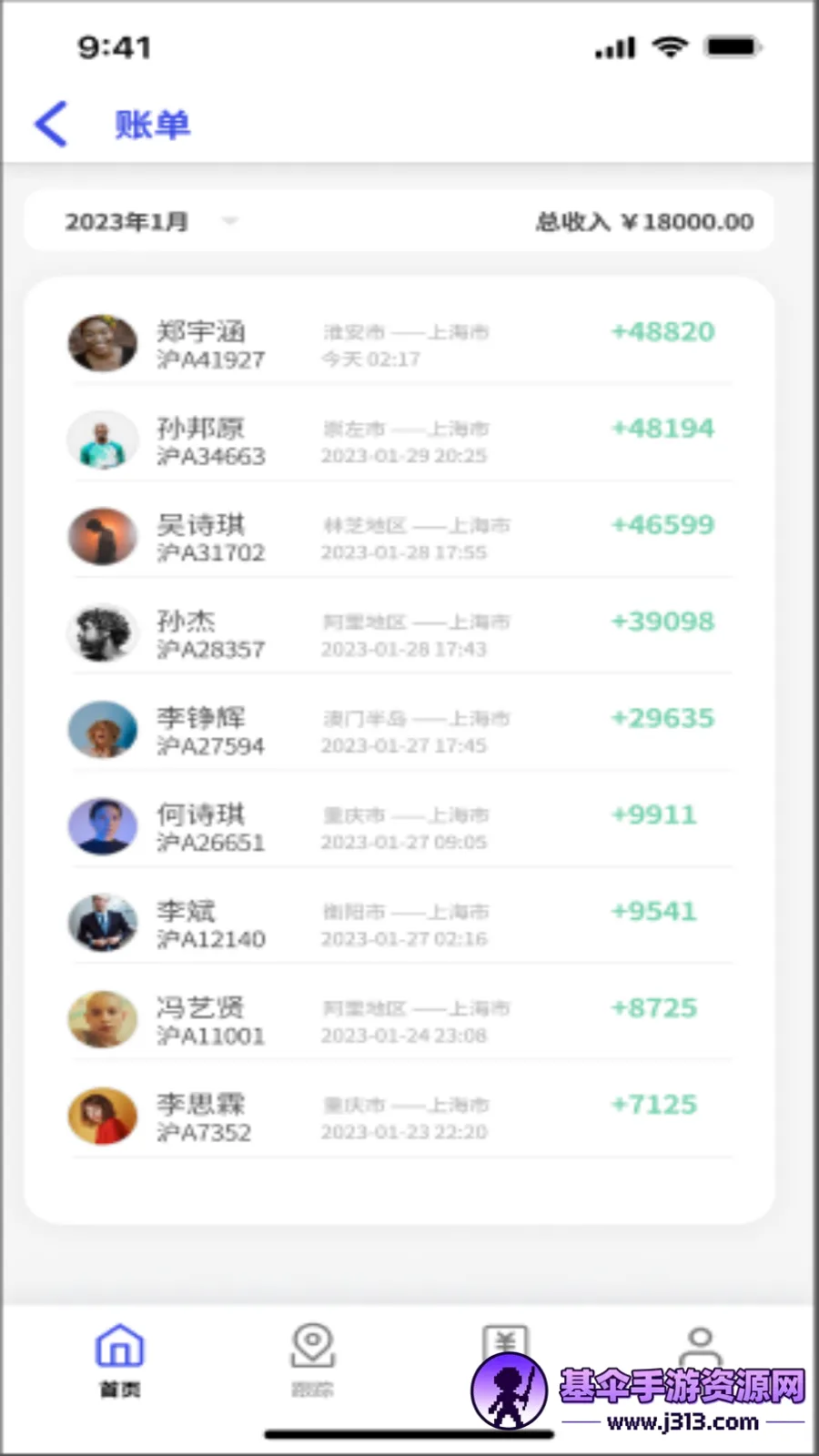The width and height of the screenshot is (819, 1456).
Task: Open 李铮辉's bill entry
Action: click(x=400, y=731)
